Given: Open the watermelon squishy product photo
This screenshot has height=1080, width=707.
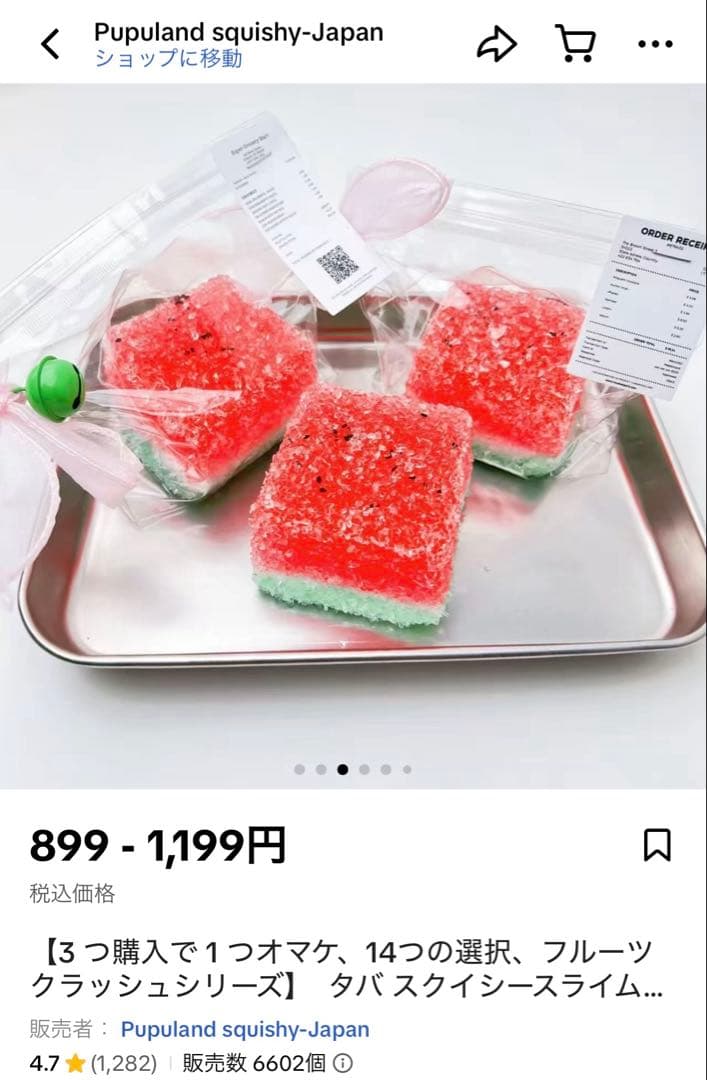Looking at the screenshot, I should click(354, 436).
